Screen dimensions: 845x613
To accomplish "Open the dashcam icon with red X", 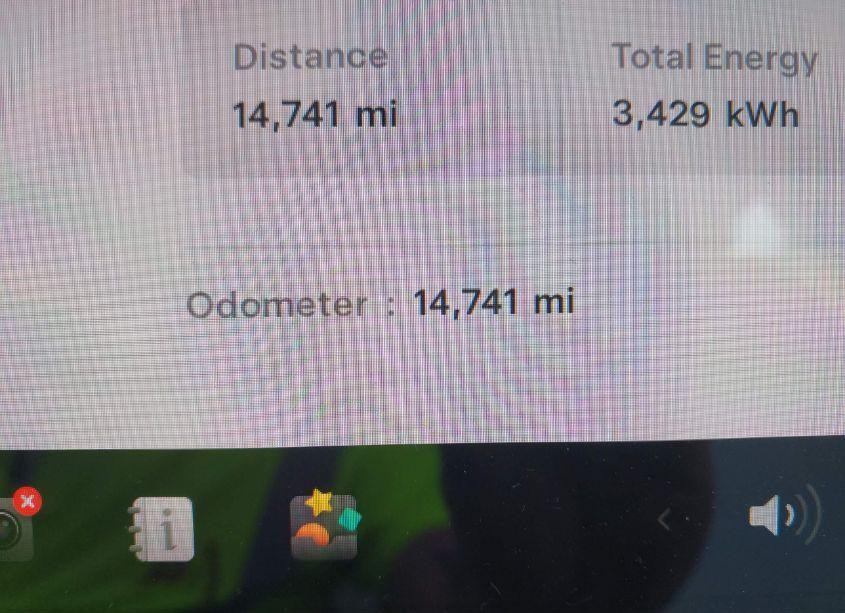I will [x=14, y=524].
